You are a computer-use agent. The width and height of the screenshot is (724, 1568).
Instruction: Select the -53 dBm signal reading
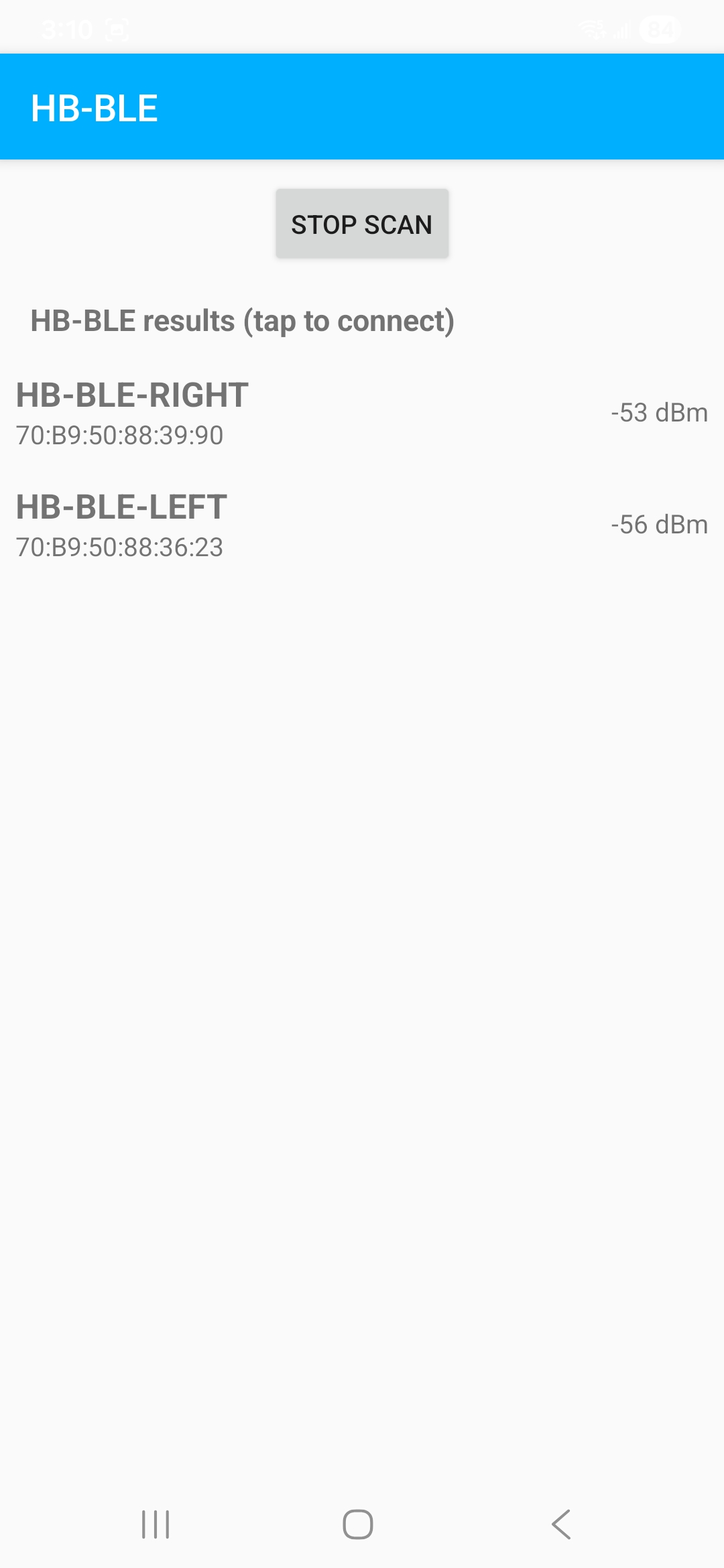pyautogui.click(x=658, y=412)
